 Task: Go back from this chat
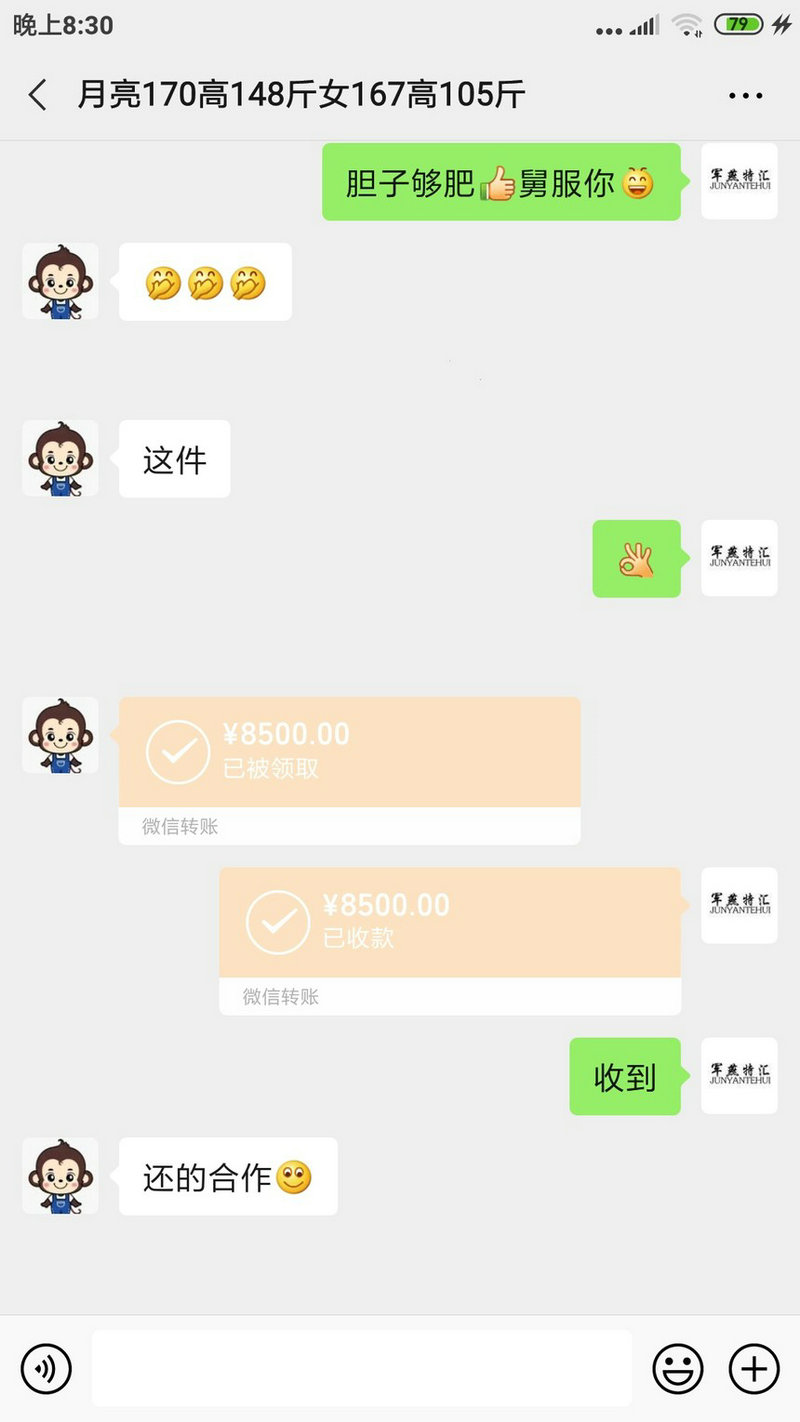pos(38,96)
